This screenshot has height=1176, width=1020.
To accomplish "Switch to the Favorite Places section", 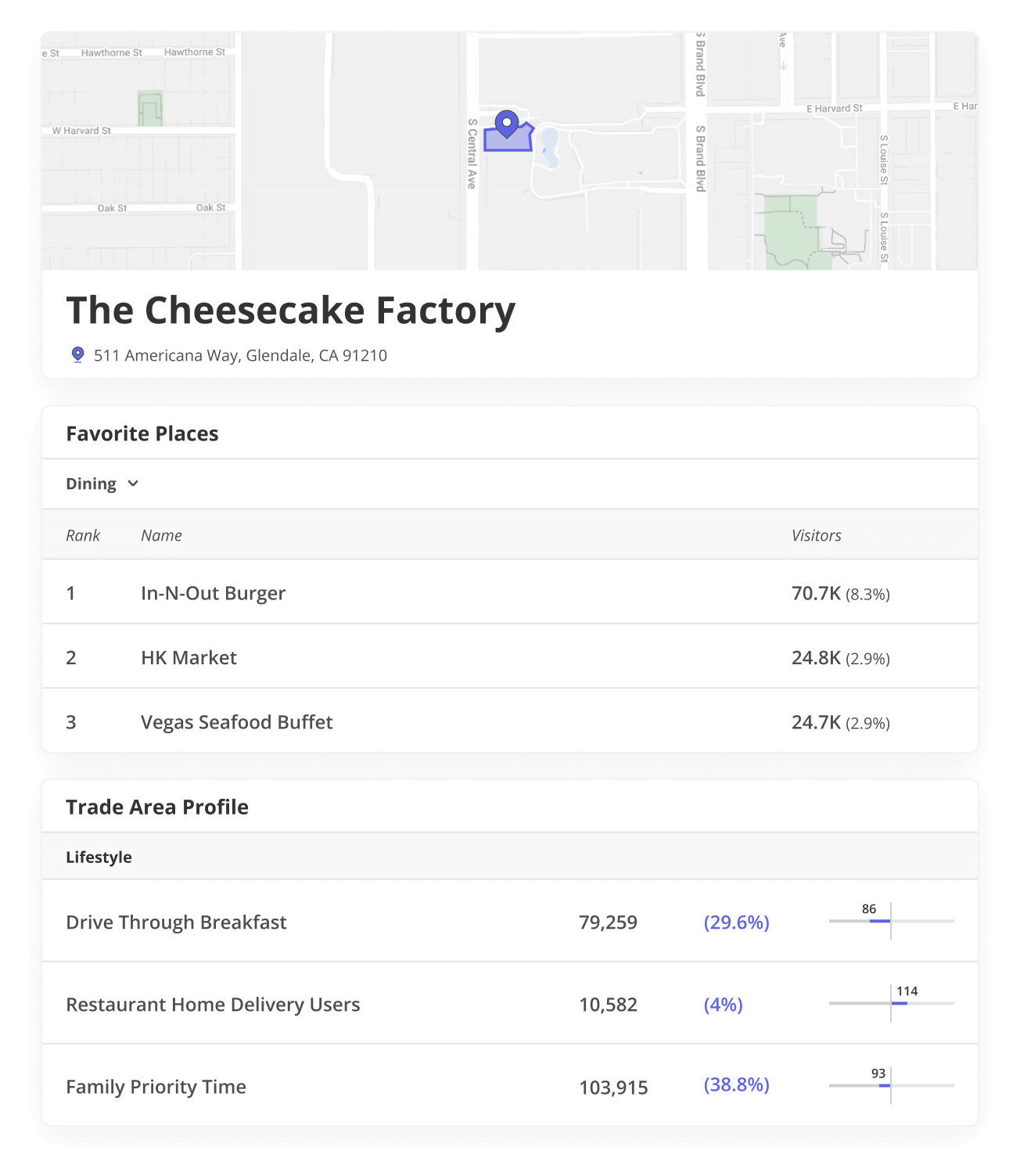I will (142, 433).
